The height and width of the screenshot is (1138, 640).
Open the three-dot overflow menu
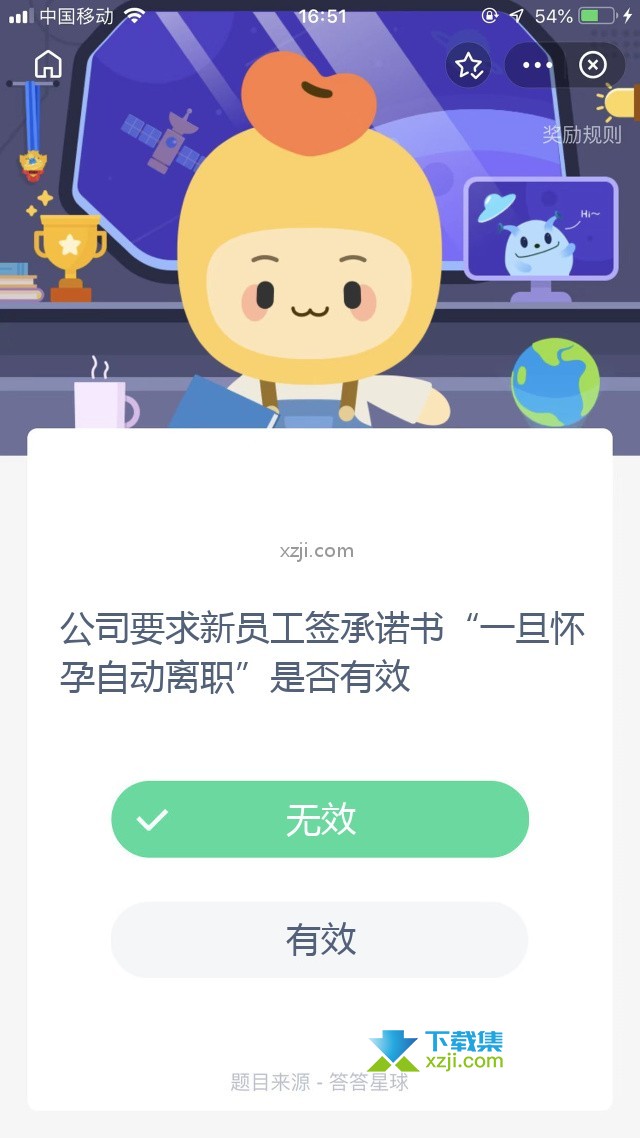(x=537, y=66)
